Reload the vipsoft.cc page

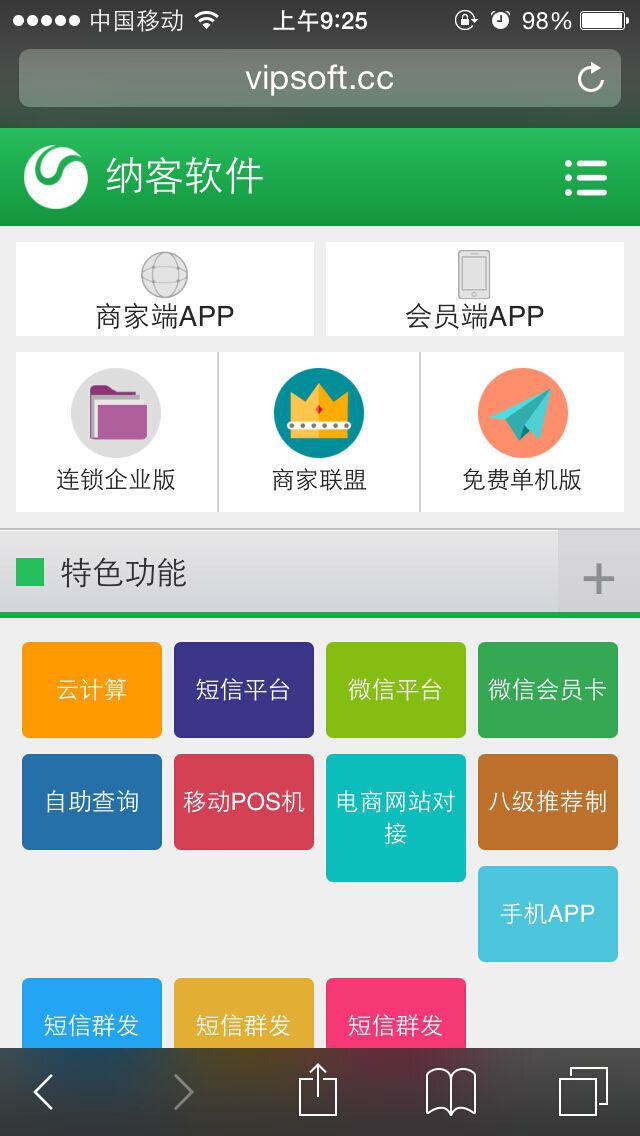pyautogui.click(x=591, y=78)
